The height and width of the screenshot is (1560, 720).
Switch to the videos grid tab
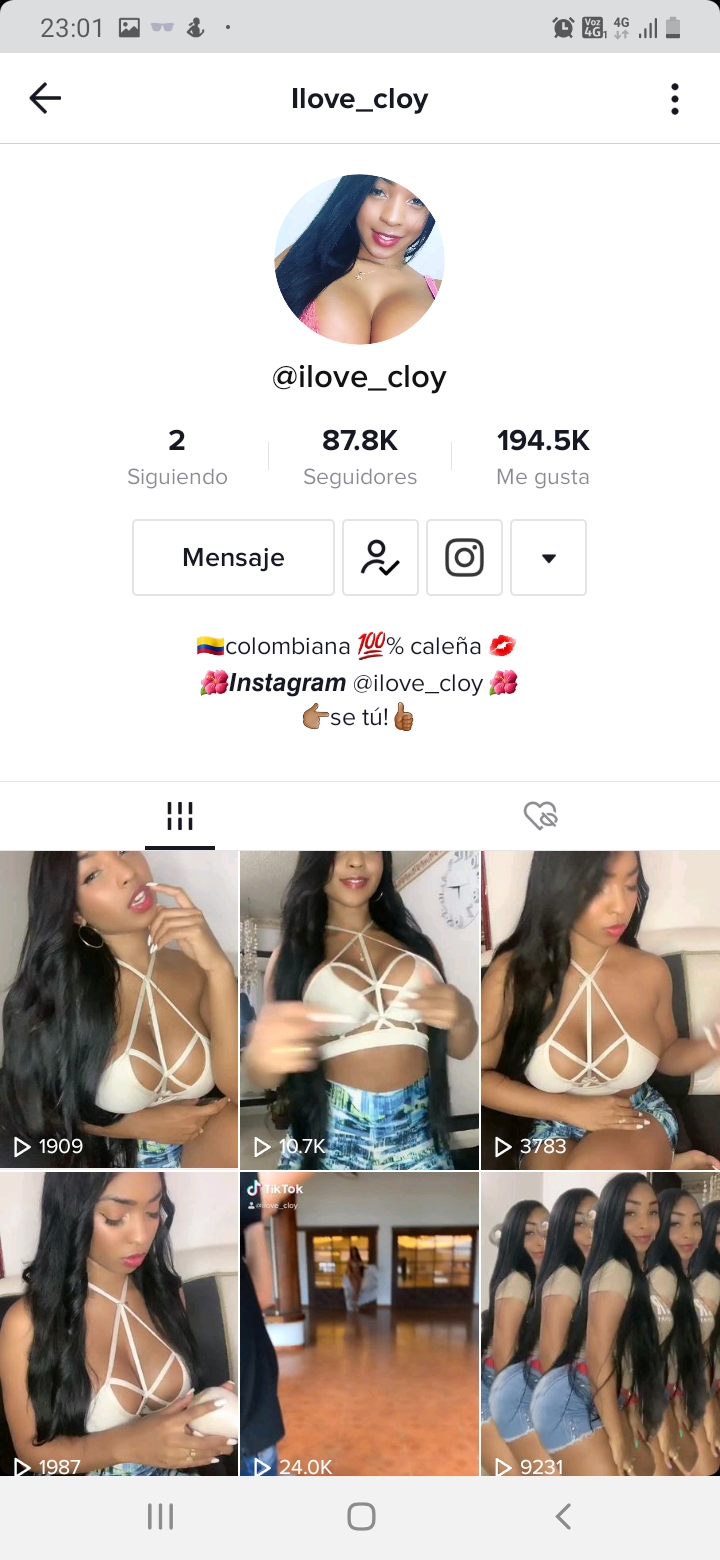[180, 816]
